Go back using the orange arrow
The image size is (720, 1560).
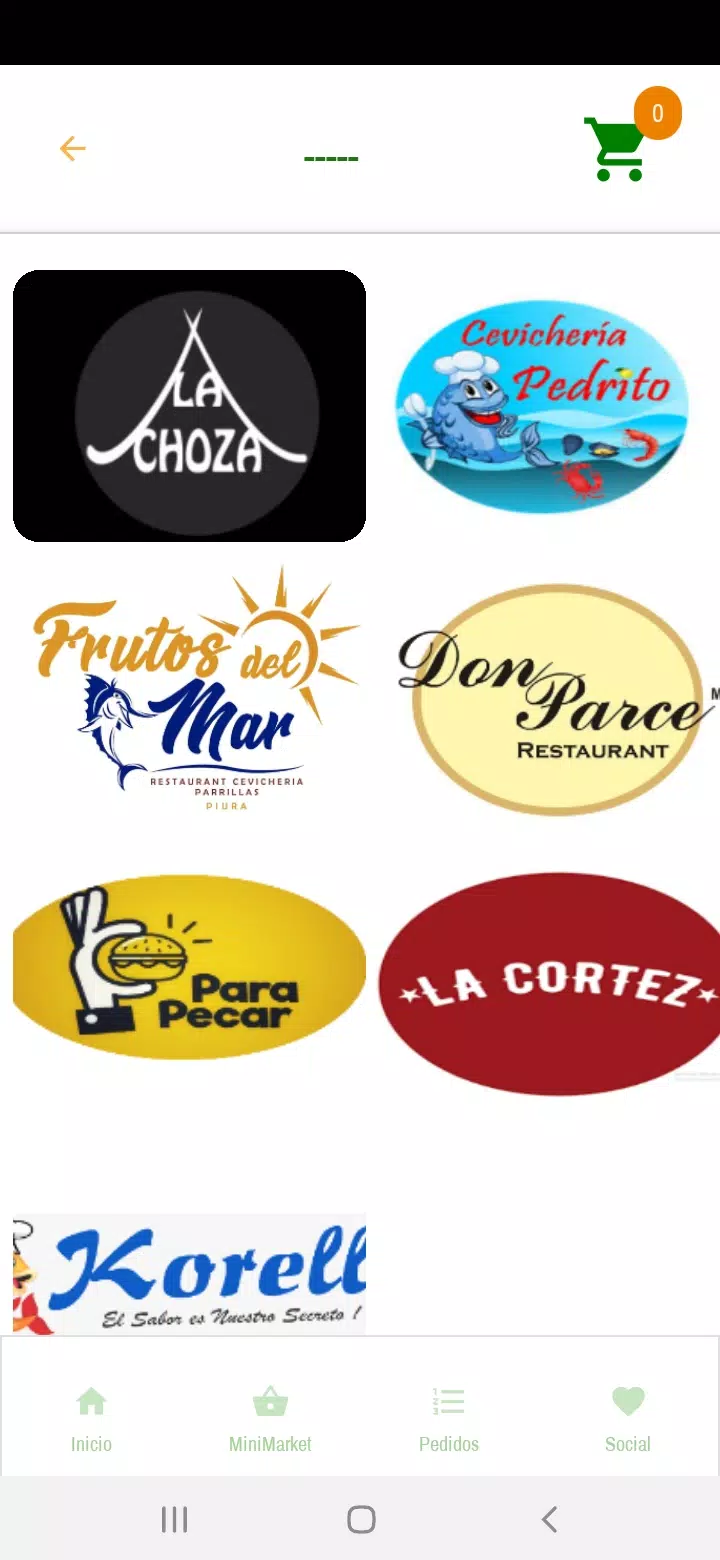coord(72,149)
